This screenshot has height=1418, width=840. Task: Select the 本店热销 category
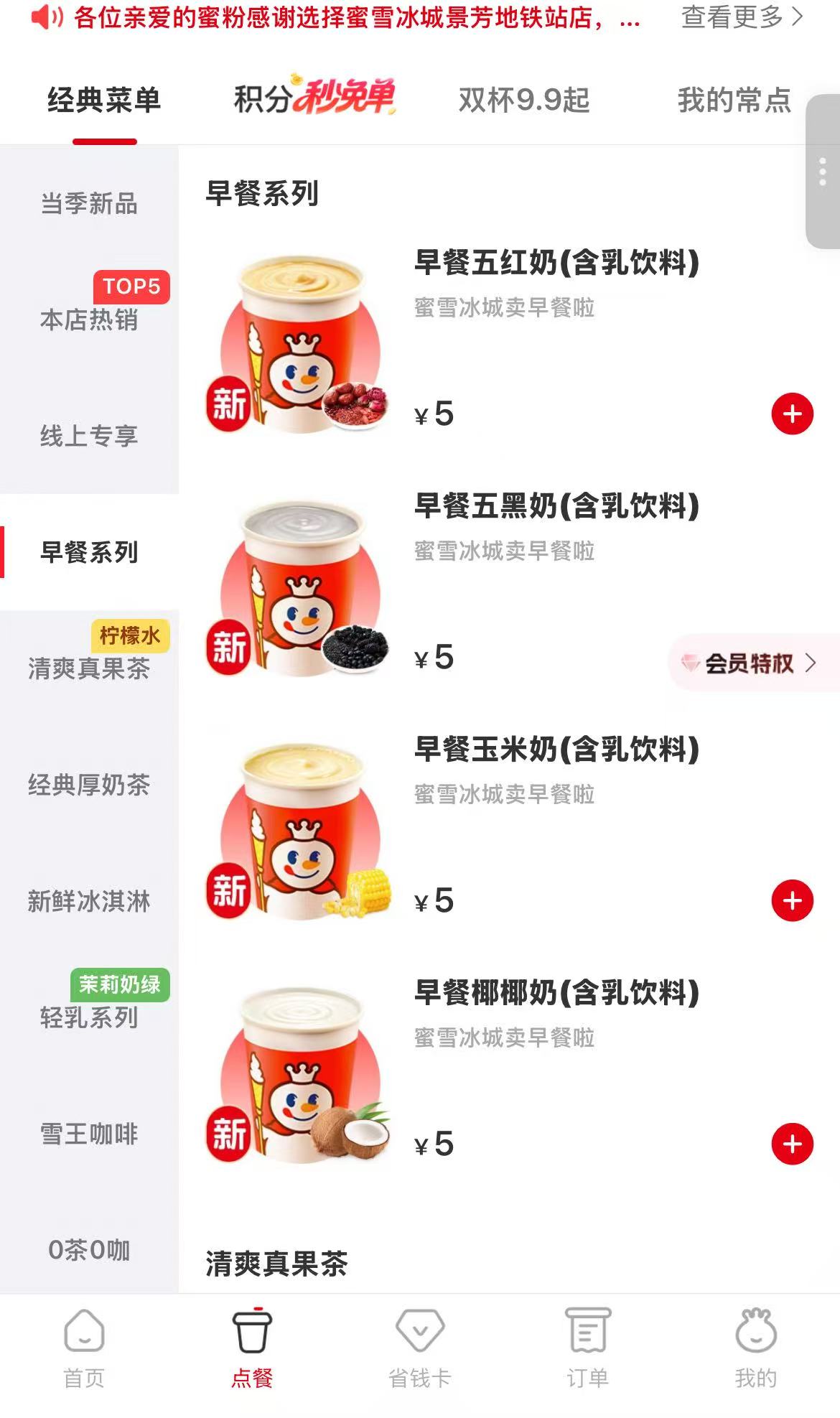[89, 319]
